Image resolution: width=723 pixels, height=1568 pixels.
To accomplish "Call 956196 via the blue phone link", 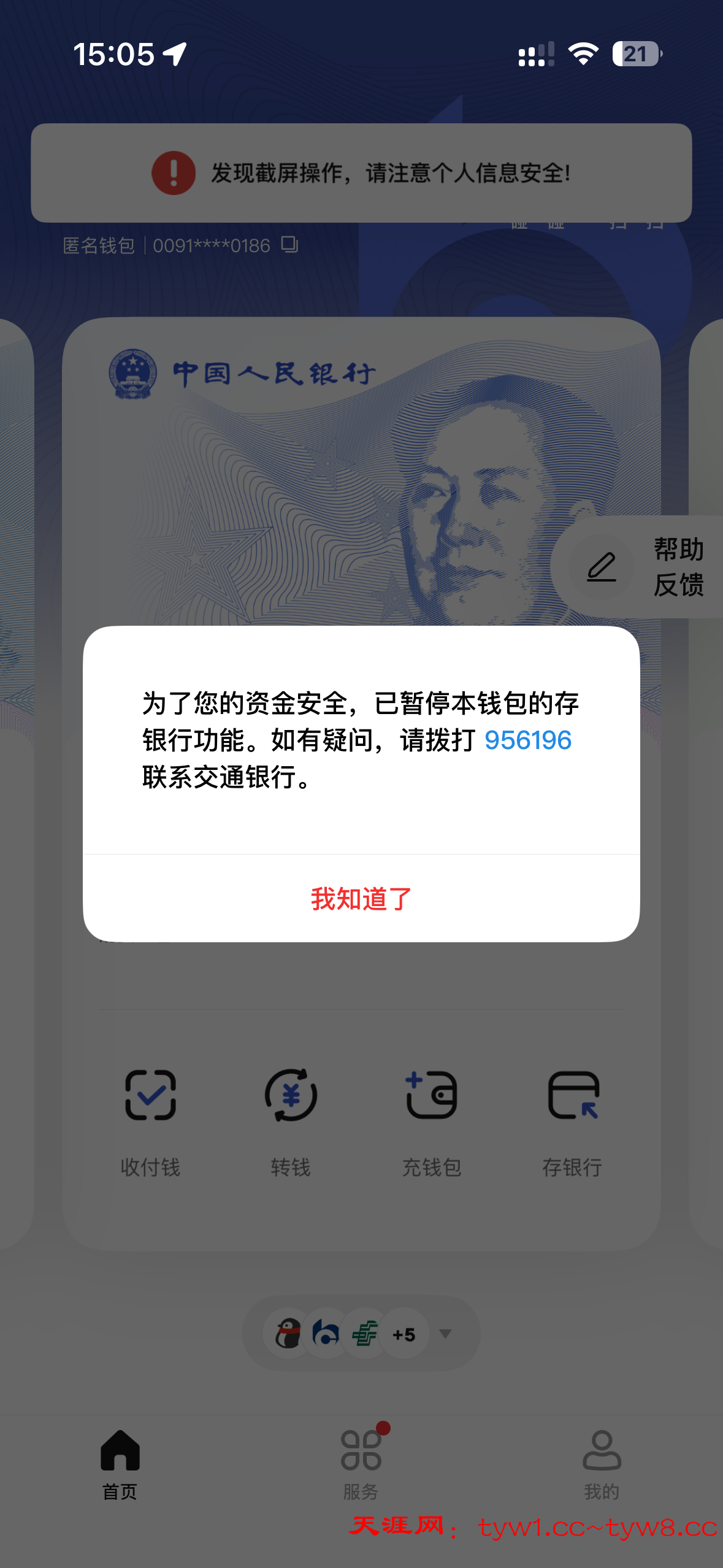I will [529, 740].
